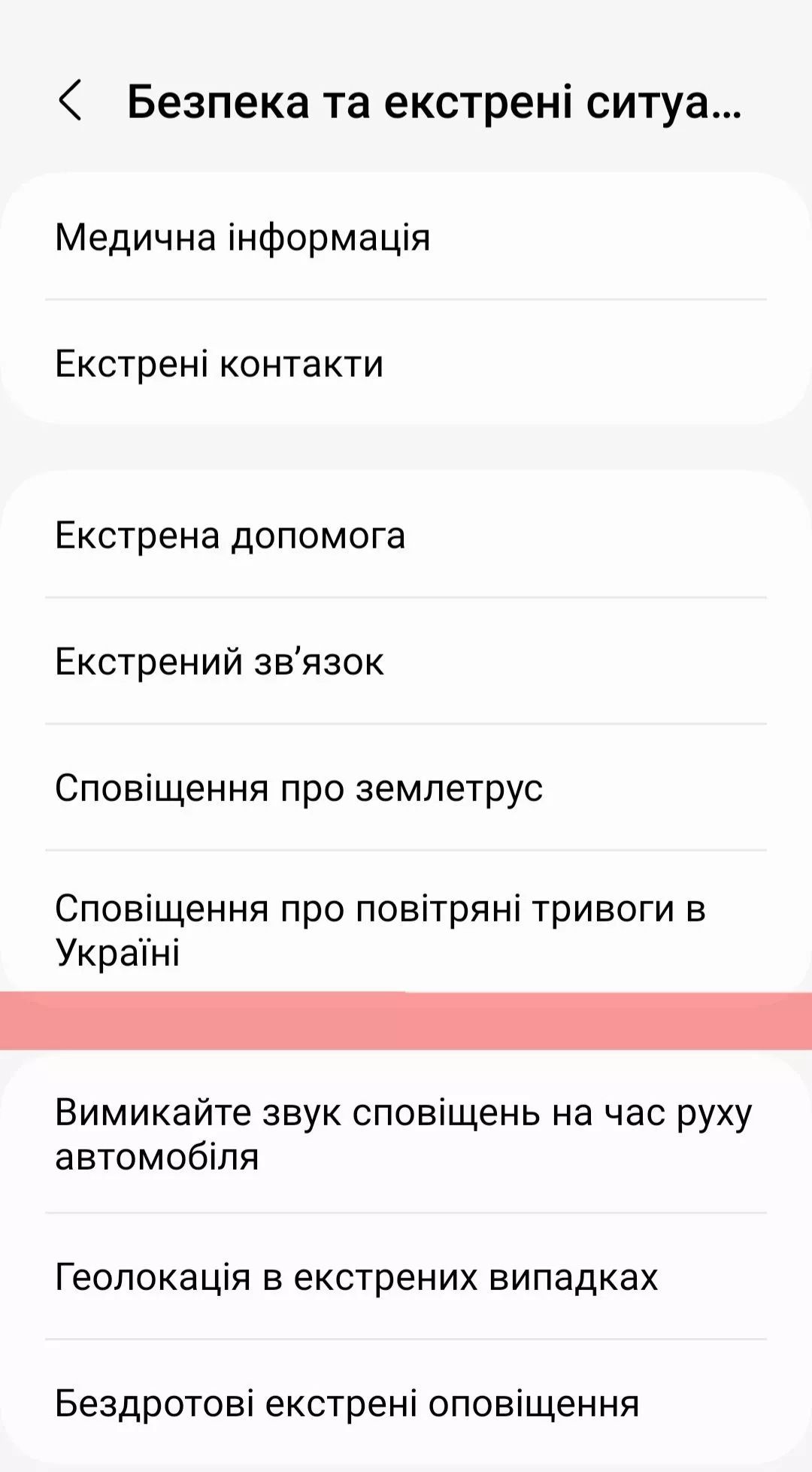812x1472 pixels.
Task: Open Геолокація в екстрених випадках
Action: [x=406, y=1277]
